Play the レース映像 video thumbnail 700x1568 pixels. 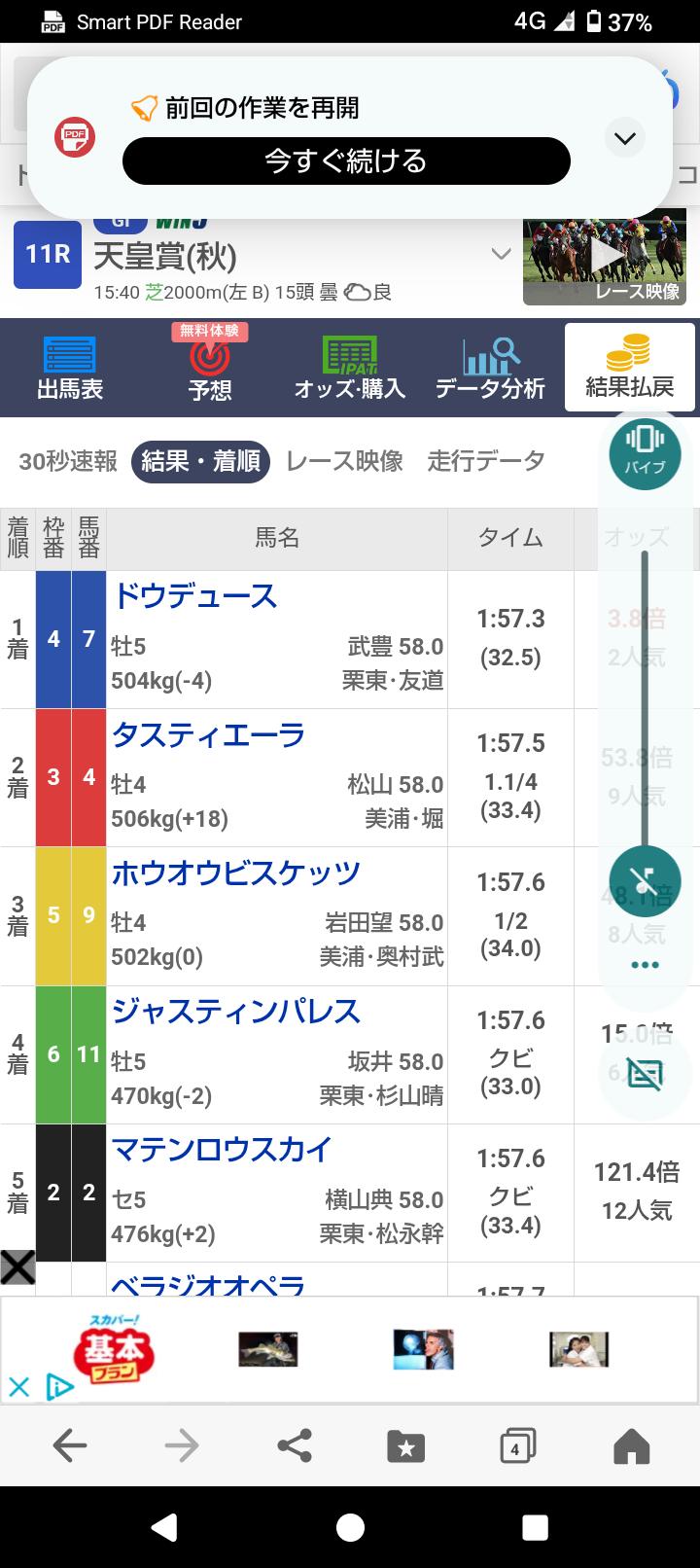tap(604, 257)
